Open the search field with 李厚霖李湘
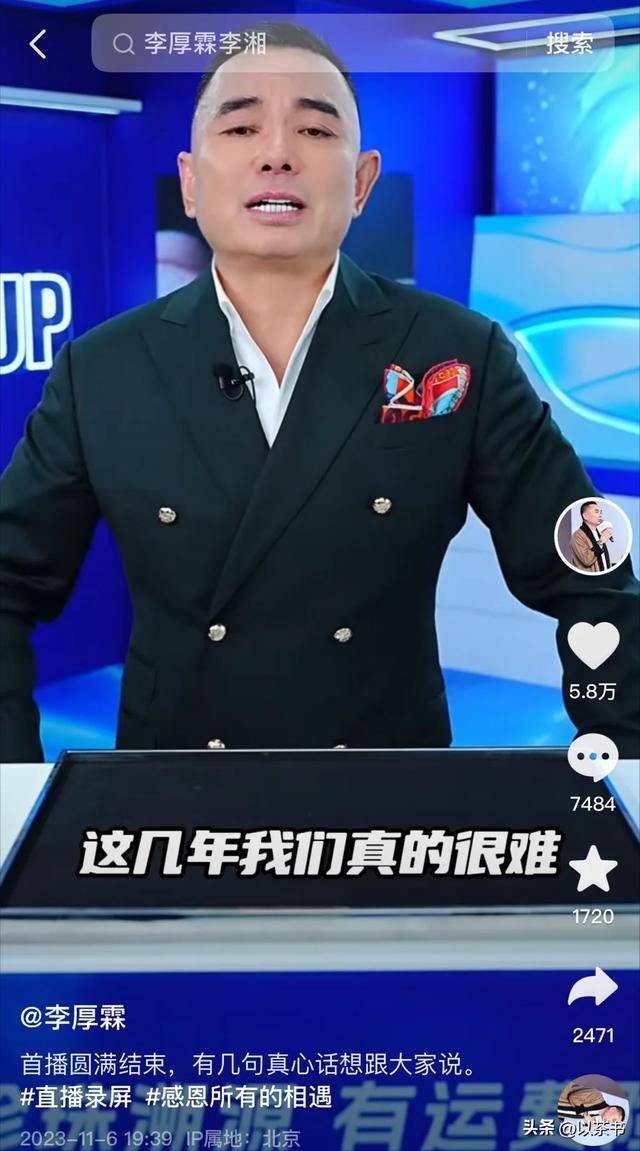The width and height of the screenshot is (640, 1151). tap(300, 44)
